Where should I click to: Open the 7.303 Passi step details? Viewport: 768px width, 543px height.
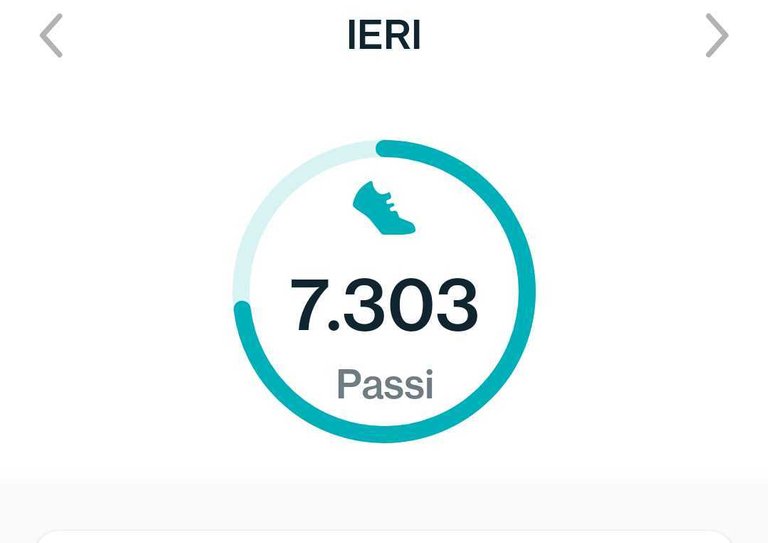tap(384, 305)
